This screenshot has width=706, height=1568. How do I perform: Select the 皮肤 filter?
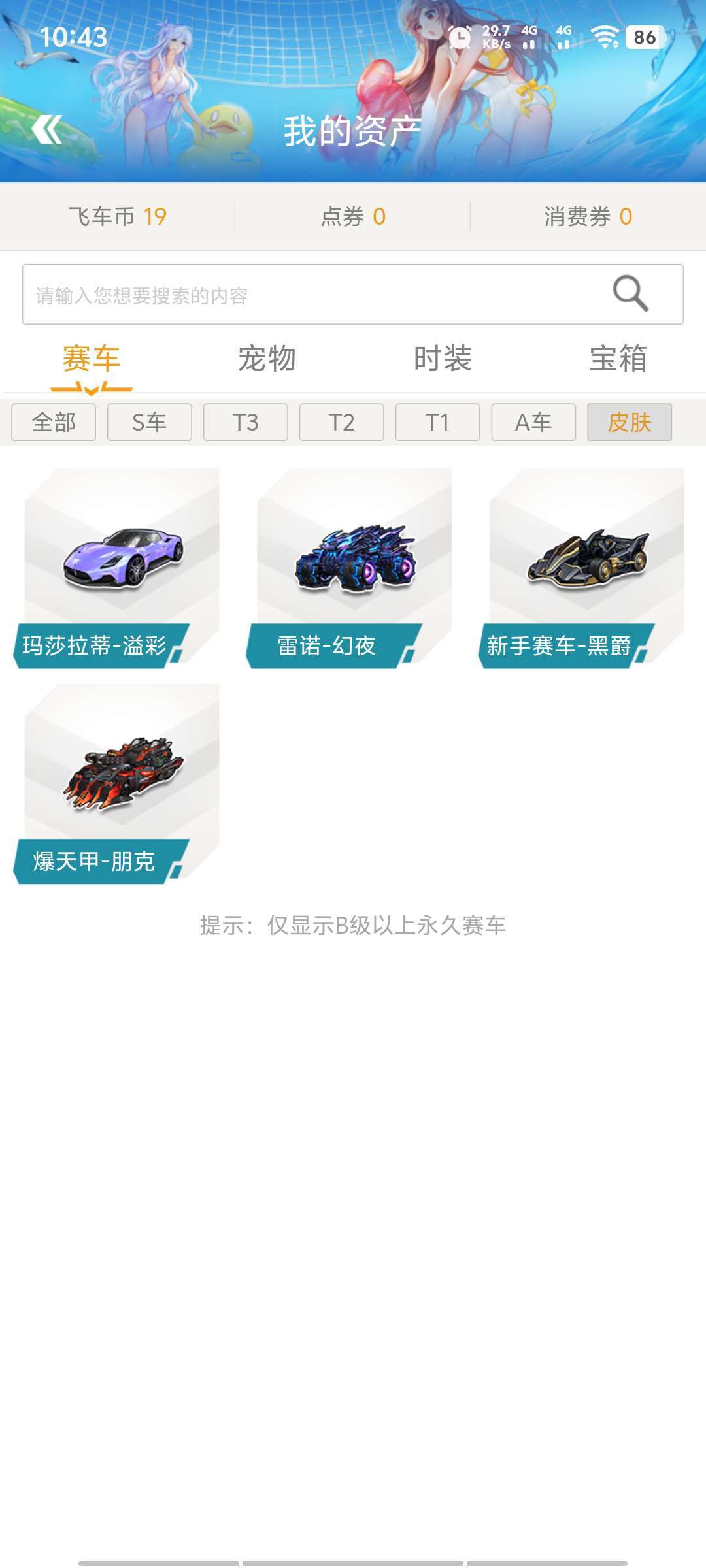click(x=630, y=422)
